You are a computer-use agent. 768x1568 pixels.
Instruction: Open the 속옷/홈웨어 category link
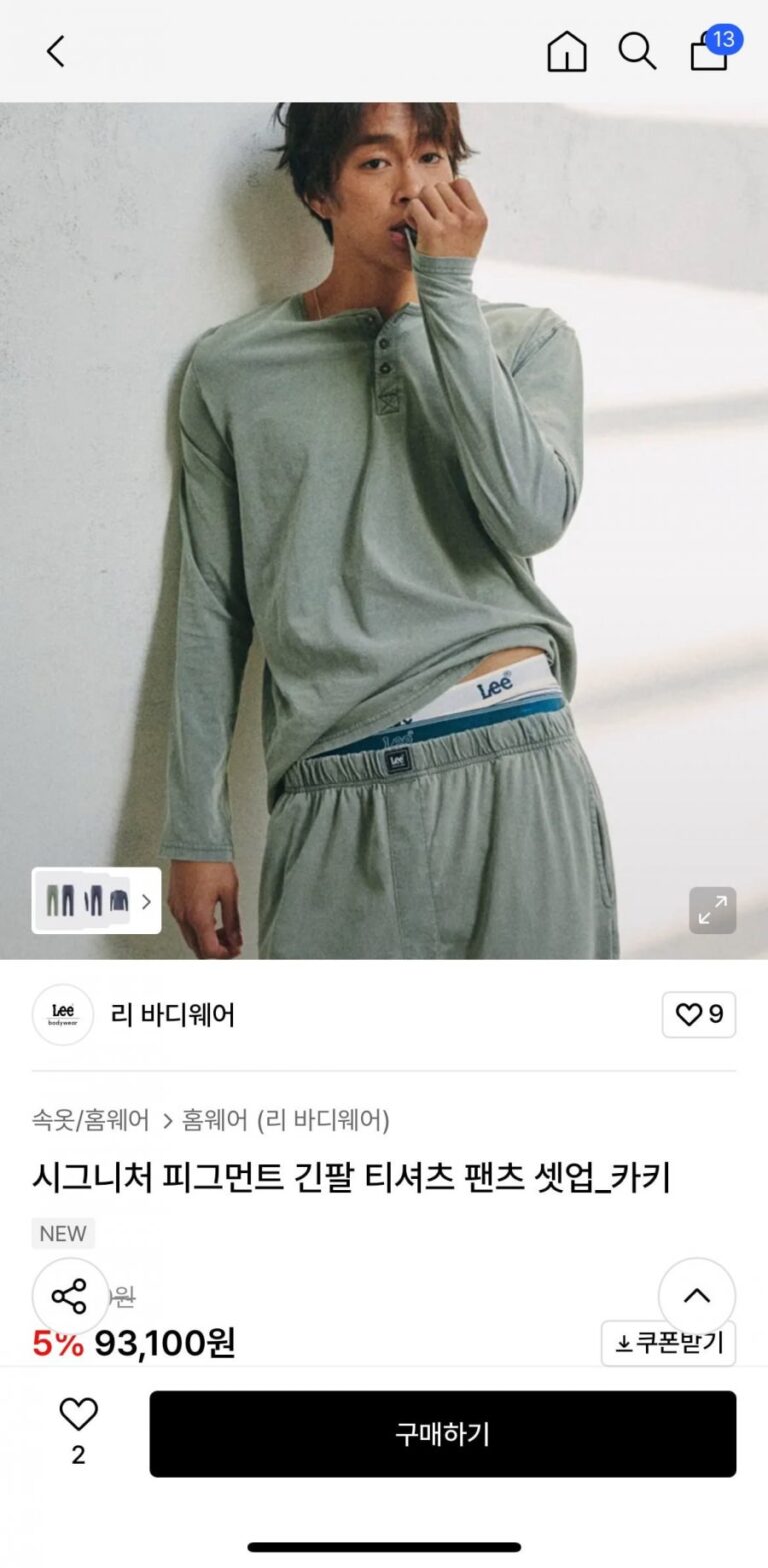click(90, 1120)
